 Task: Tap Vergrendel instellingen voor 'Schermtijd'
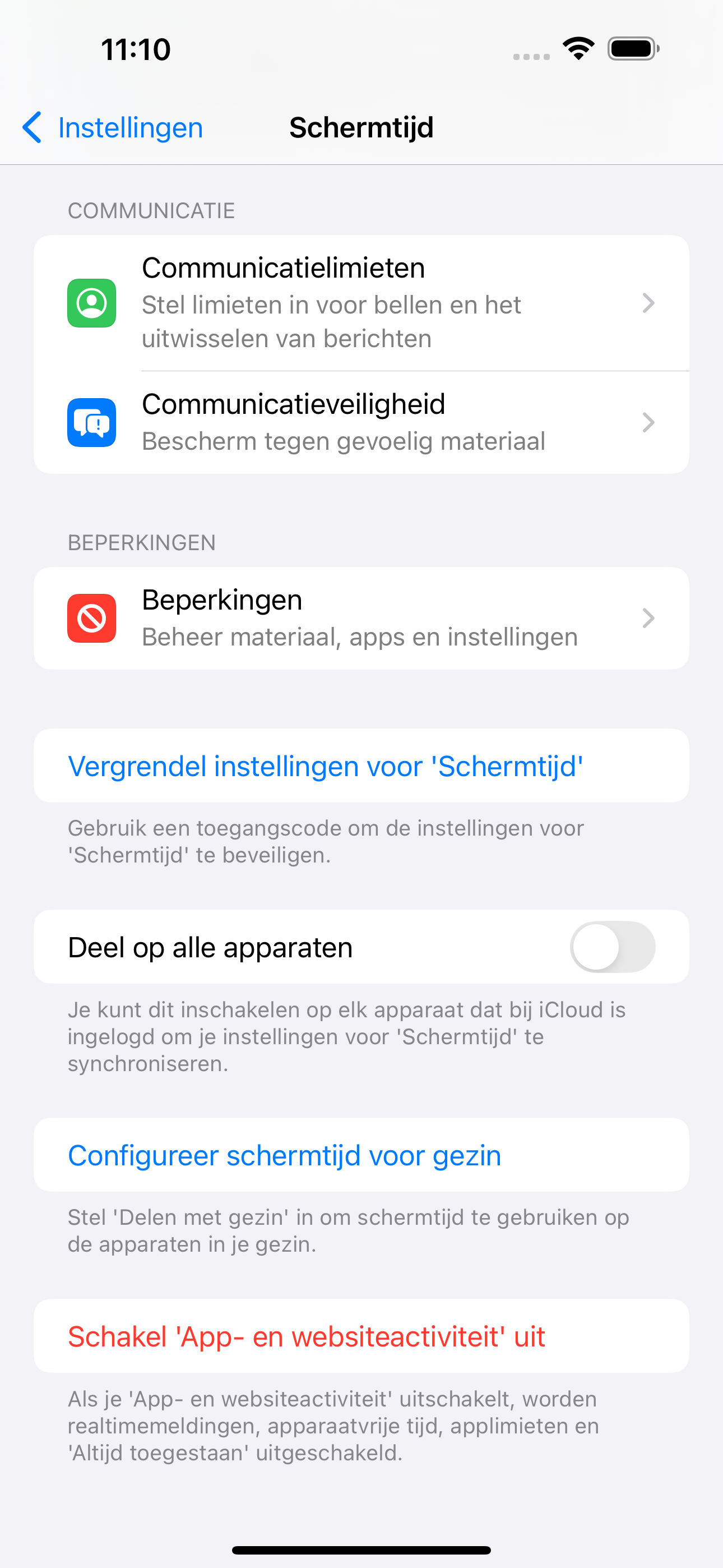pos(326,765)
